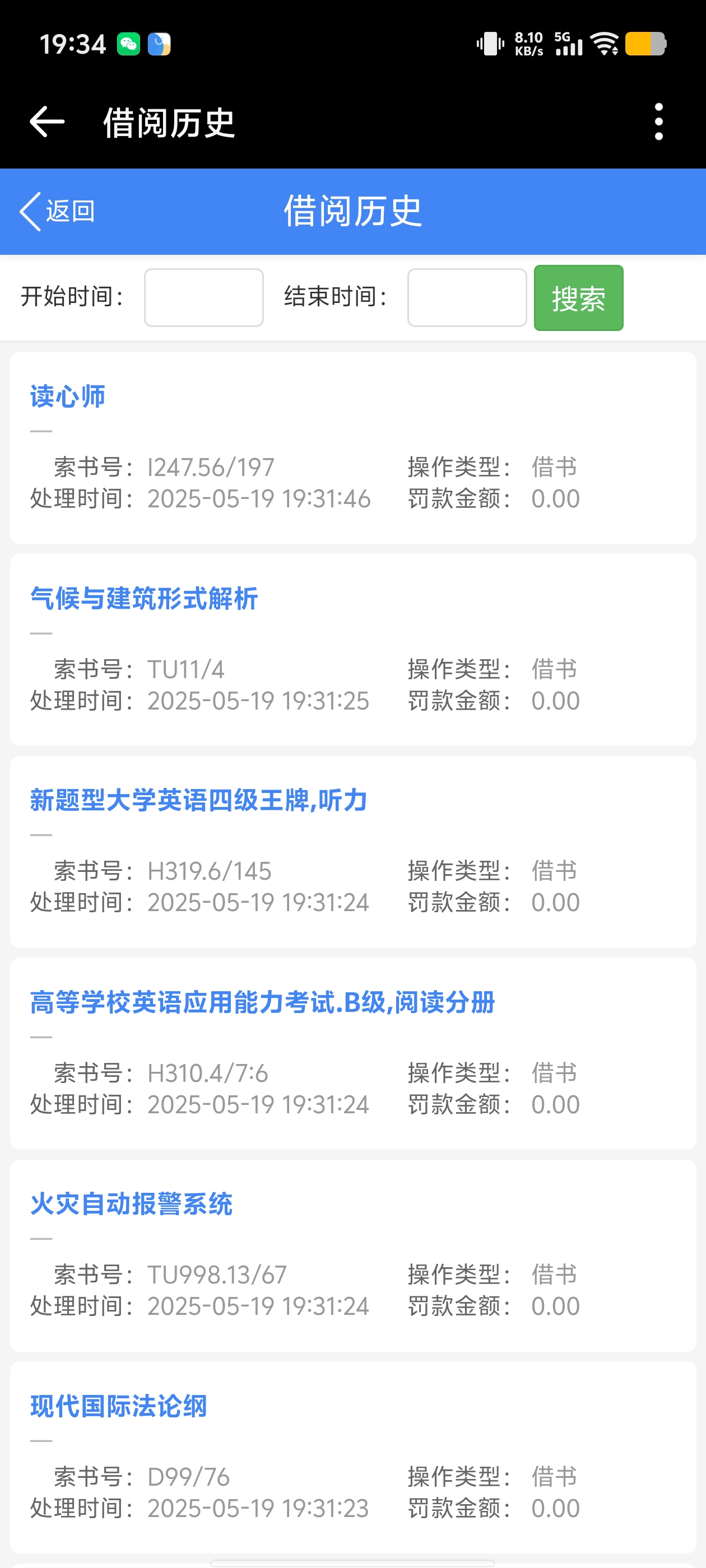Open the book title 现代国际法论纲
This screenshot has height=1568, width=706.
coord(119,1406)
